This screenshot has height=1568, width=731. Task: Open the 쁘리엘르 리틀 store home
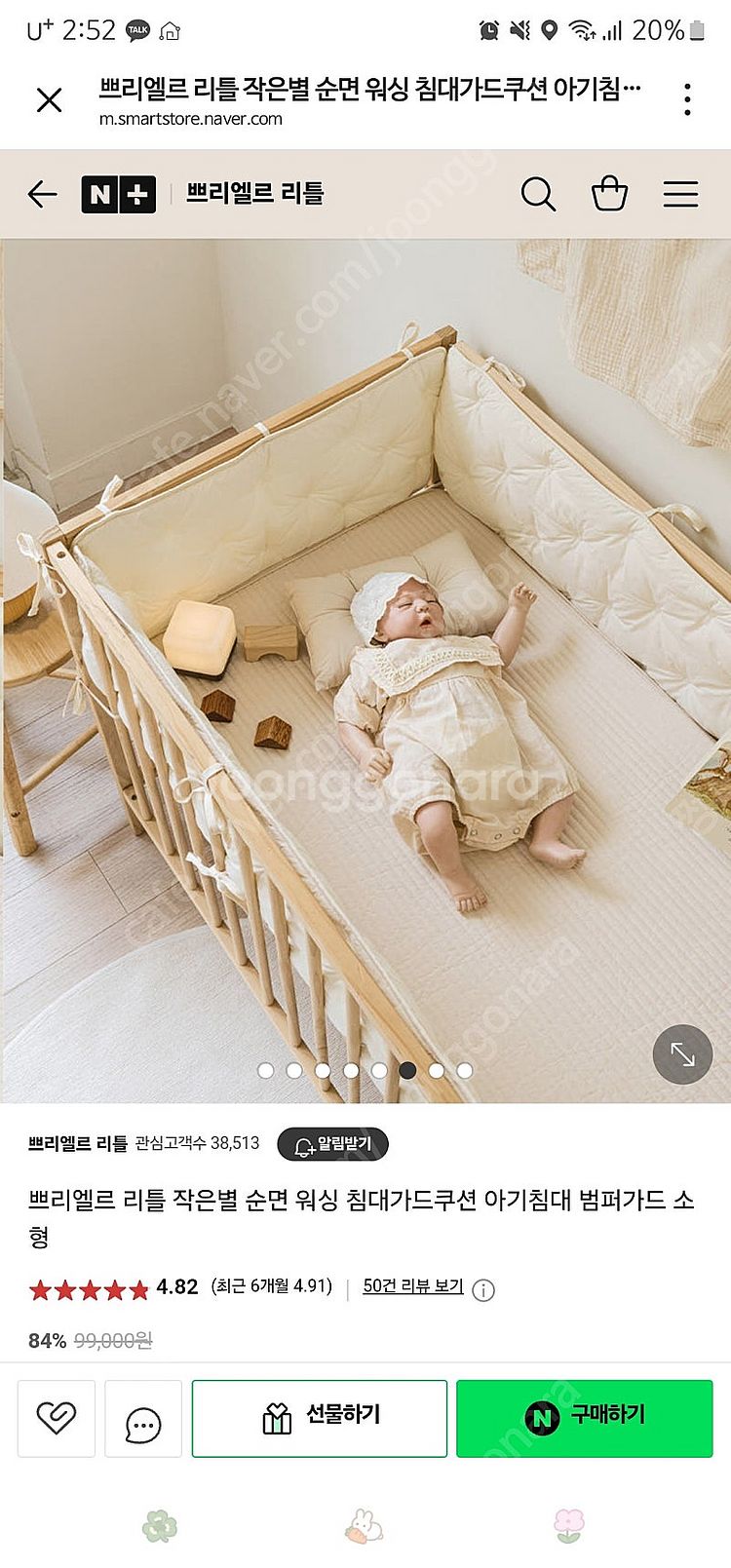pyautogui.click(x=254, y=194)
